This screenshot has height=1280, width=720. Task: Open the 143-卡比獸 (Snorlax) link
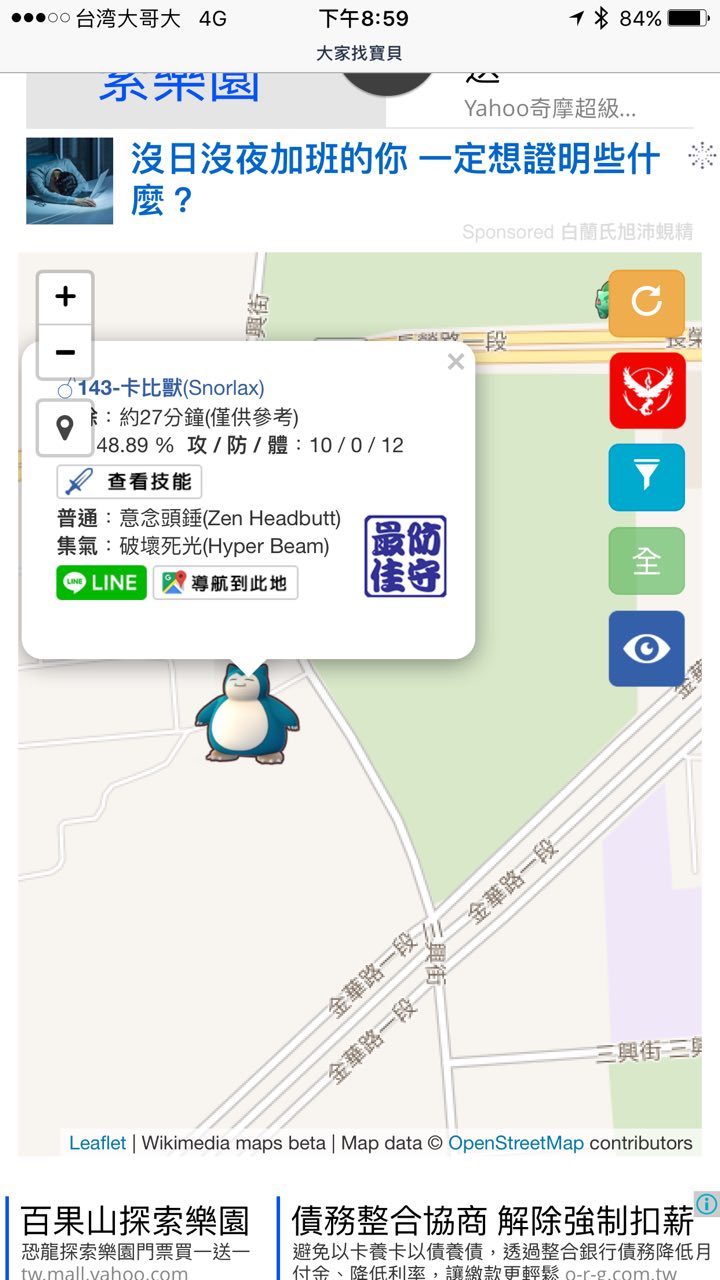(x=171, y=388)
